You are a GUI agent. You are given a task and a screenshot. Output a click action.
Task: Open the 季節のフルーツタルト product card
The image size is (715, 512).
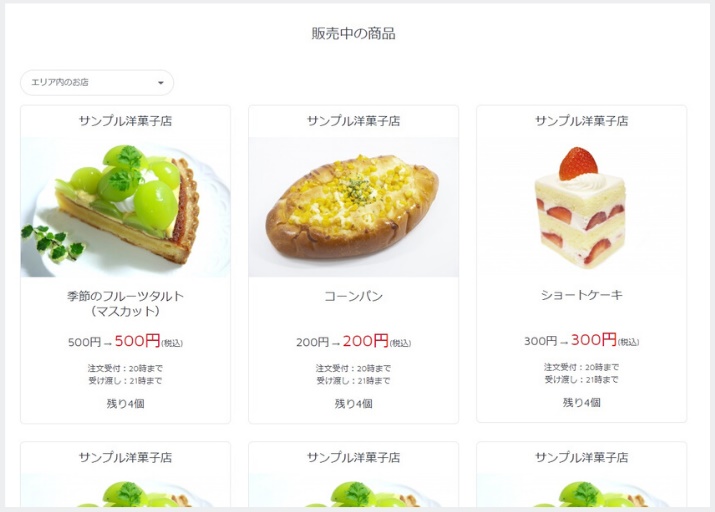click(x=125, y=208)
